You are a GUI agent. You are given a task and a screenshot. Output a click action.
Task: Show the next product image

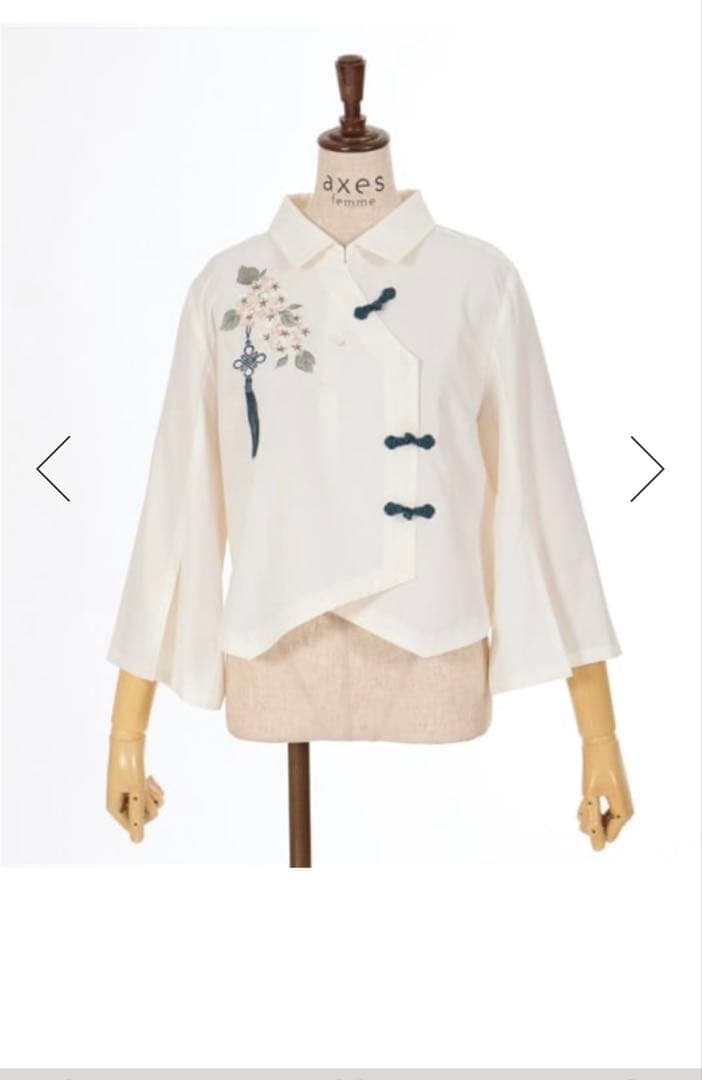[647, 468]
